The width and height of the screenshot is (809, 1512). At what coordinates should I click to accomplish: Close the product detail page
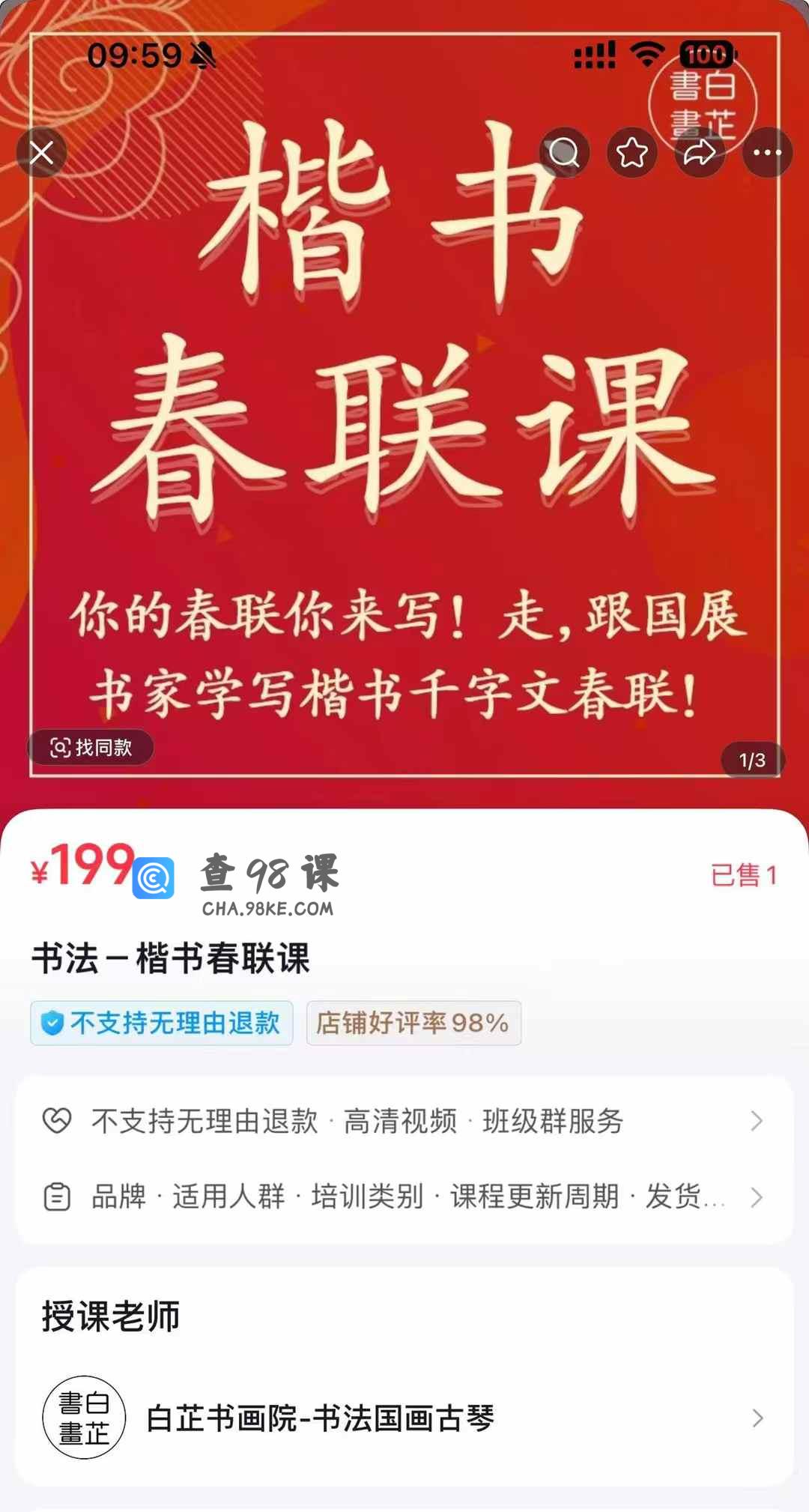42,153
